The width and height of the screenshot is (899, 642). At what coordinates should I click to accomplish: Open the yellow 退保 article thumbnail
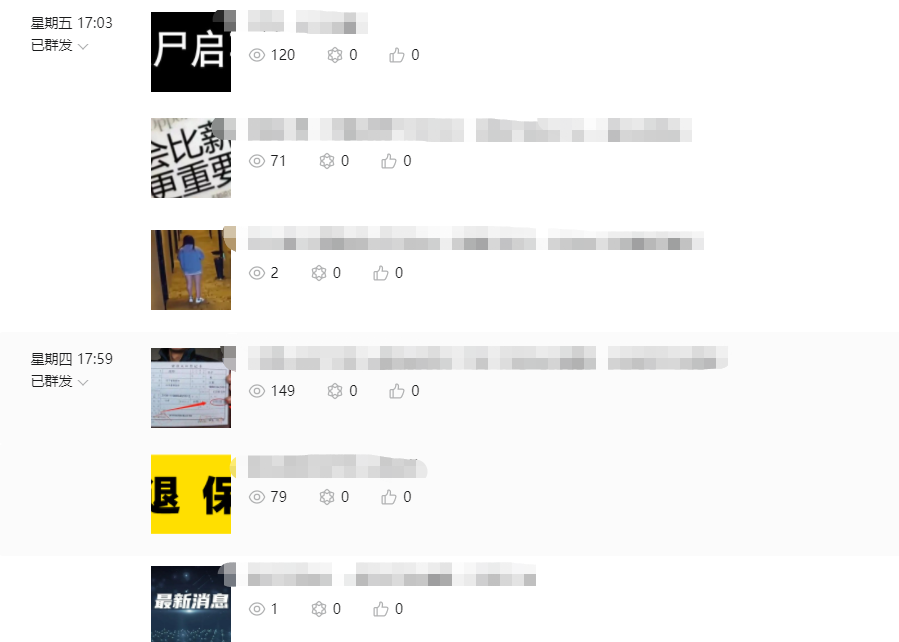(190, 493)
